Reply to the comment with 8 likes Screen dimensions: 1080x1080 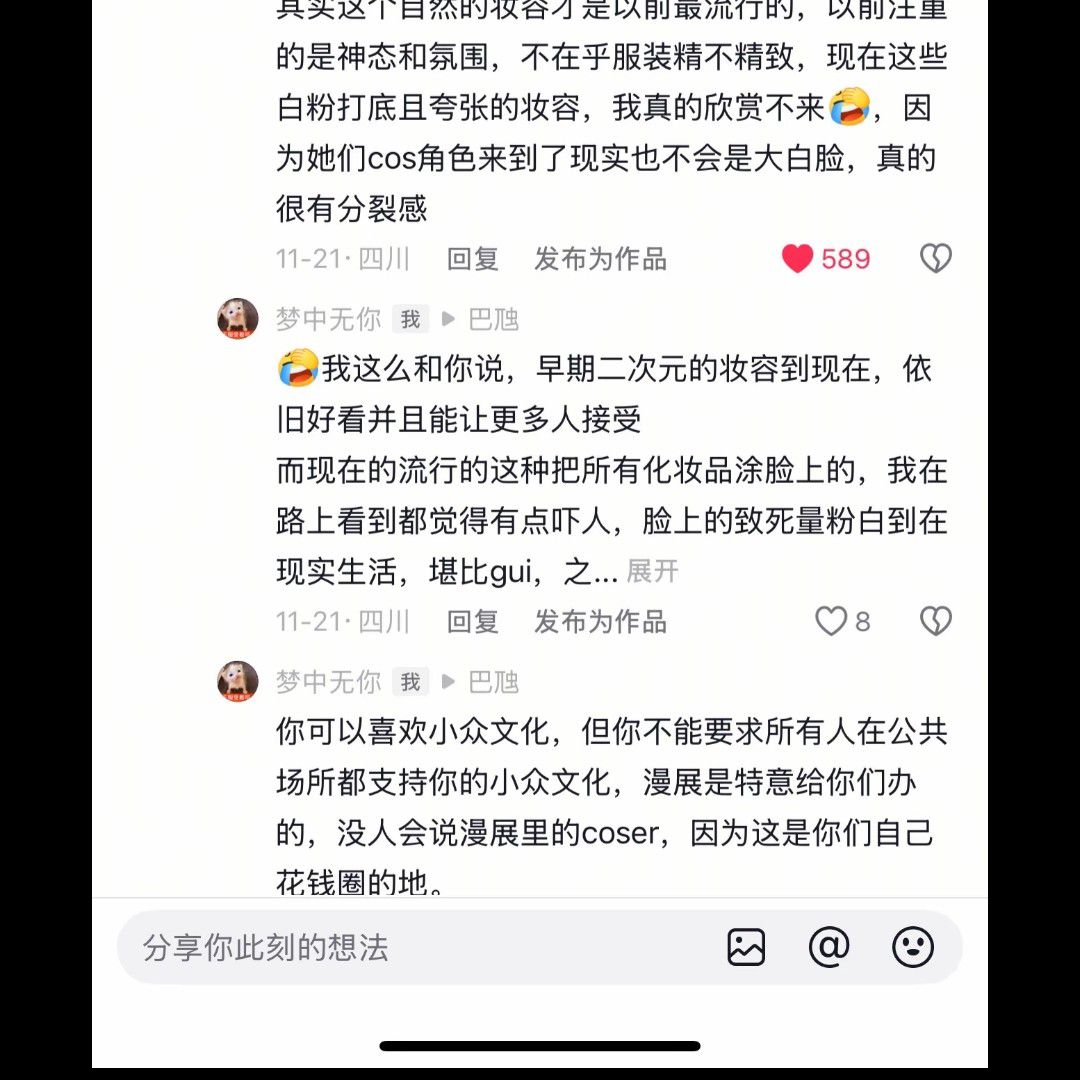(472, 621)
